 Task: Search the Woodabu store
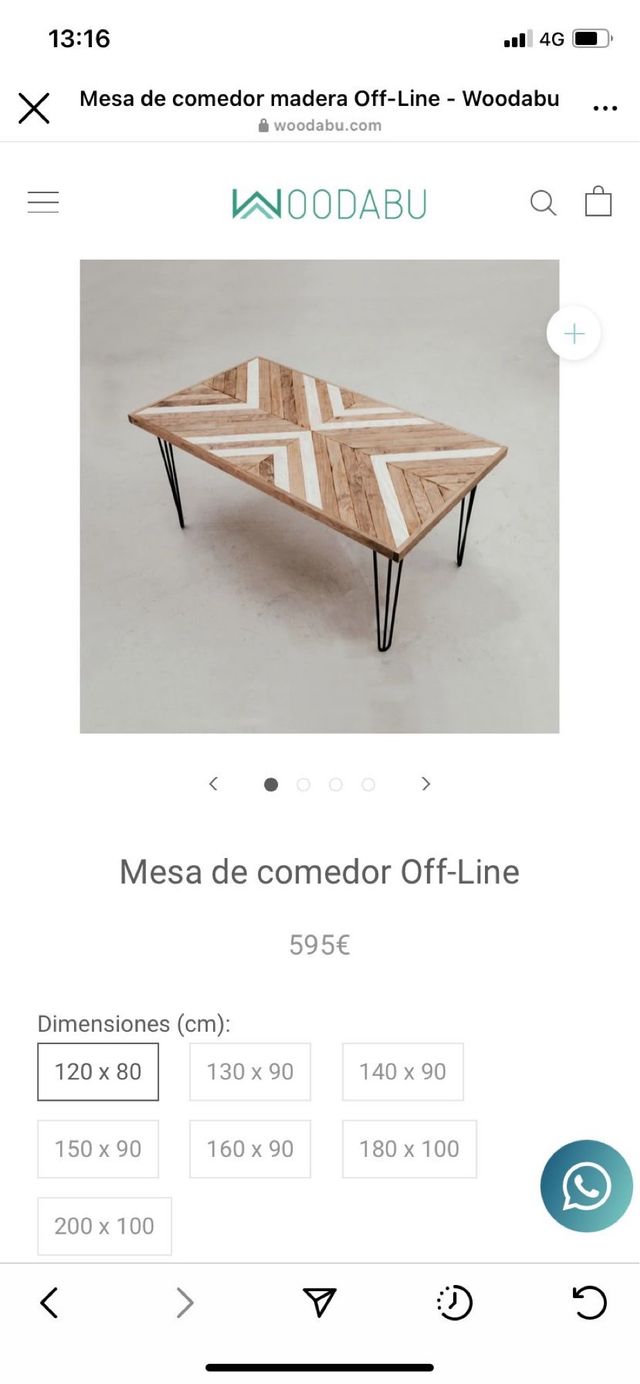click(x=542, y=203)
